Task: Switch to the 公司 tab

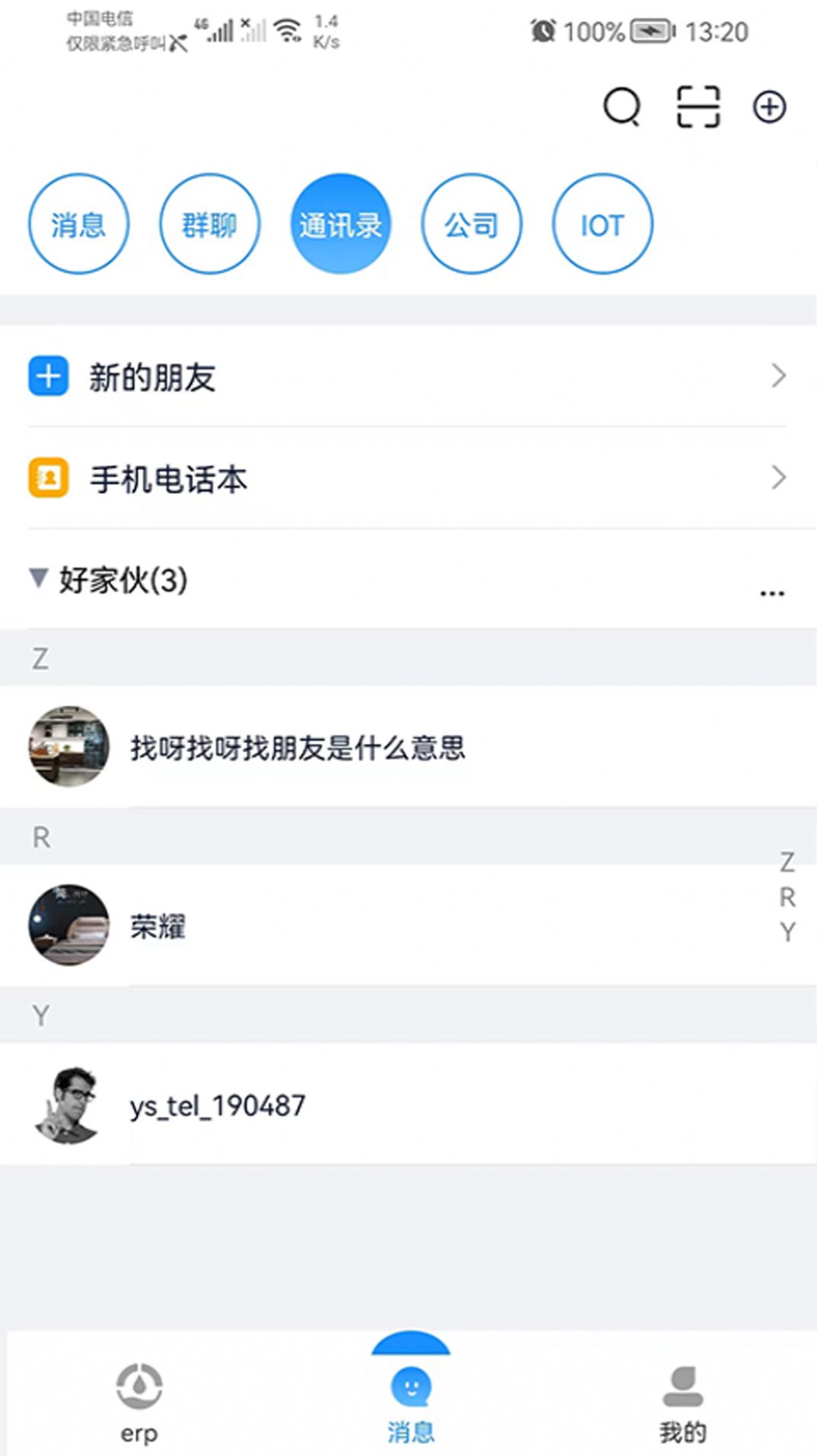Action: 472,224
